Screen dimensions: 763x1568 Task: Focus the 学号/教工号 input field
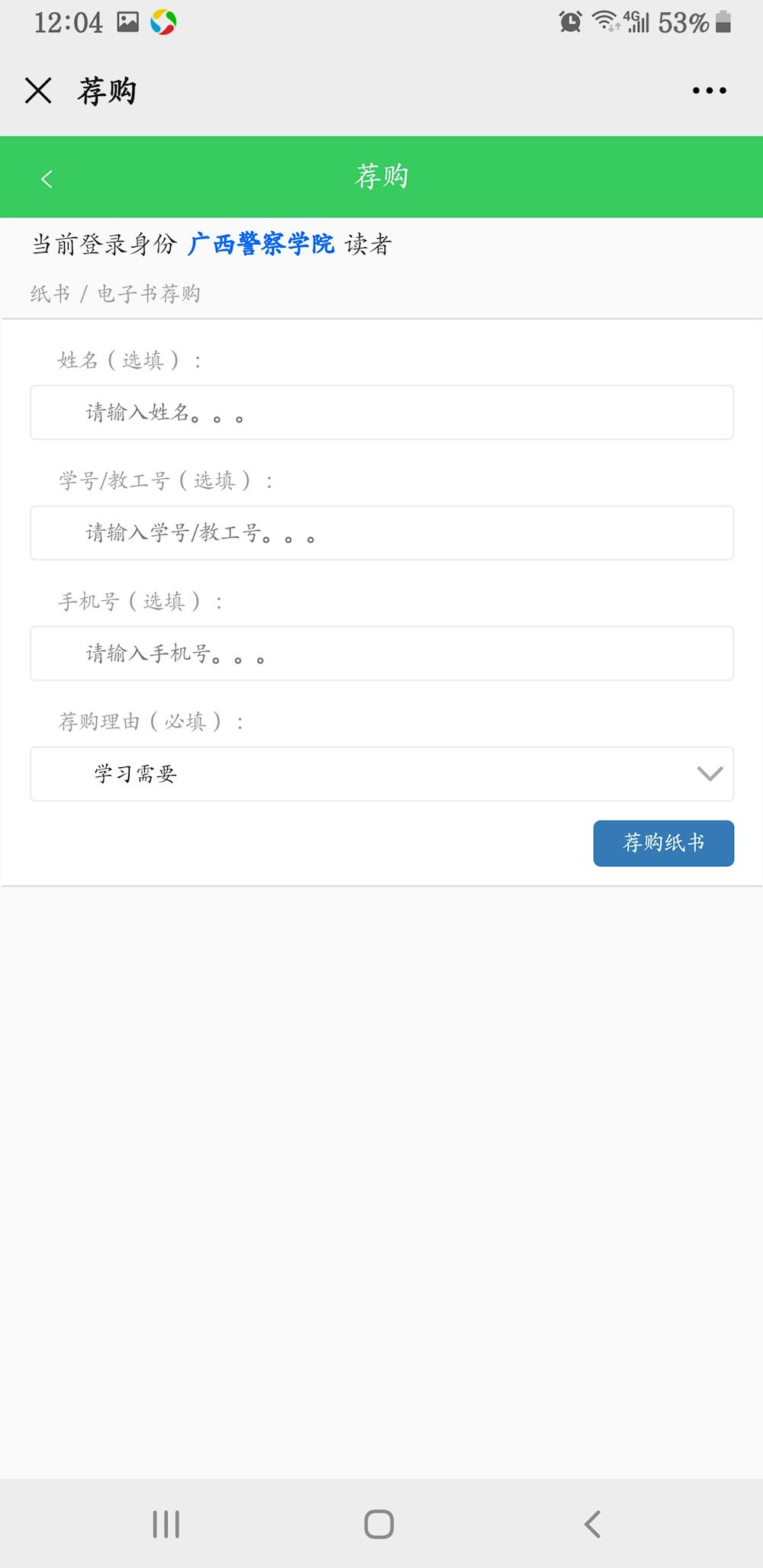click(x=381, y=533)
